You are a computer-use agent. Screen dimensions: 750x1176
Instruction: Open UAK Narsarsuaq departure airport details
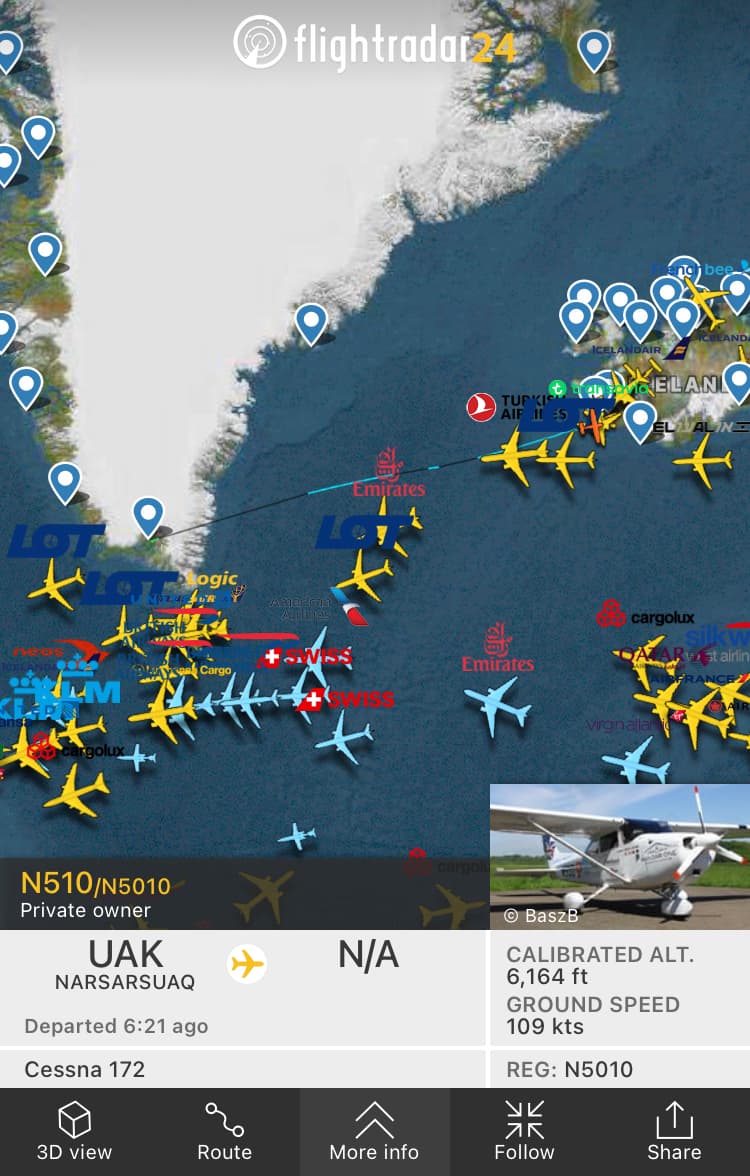(125, 965)
